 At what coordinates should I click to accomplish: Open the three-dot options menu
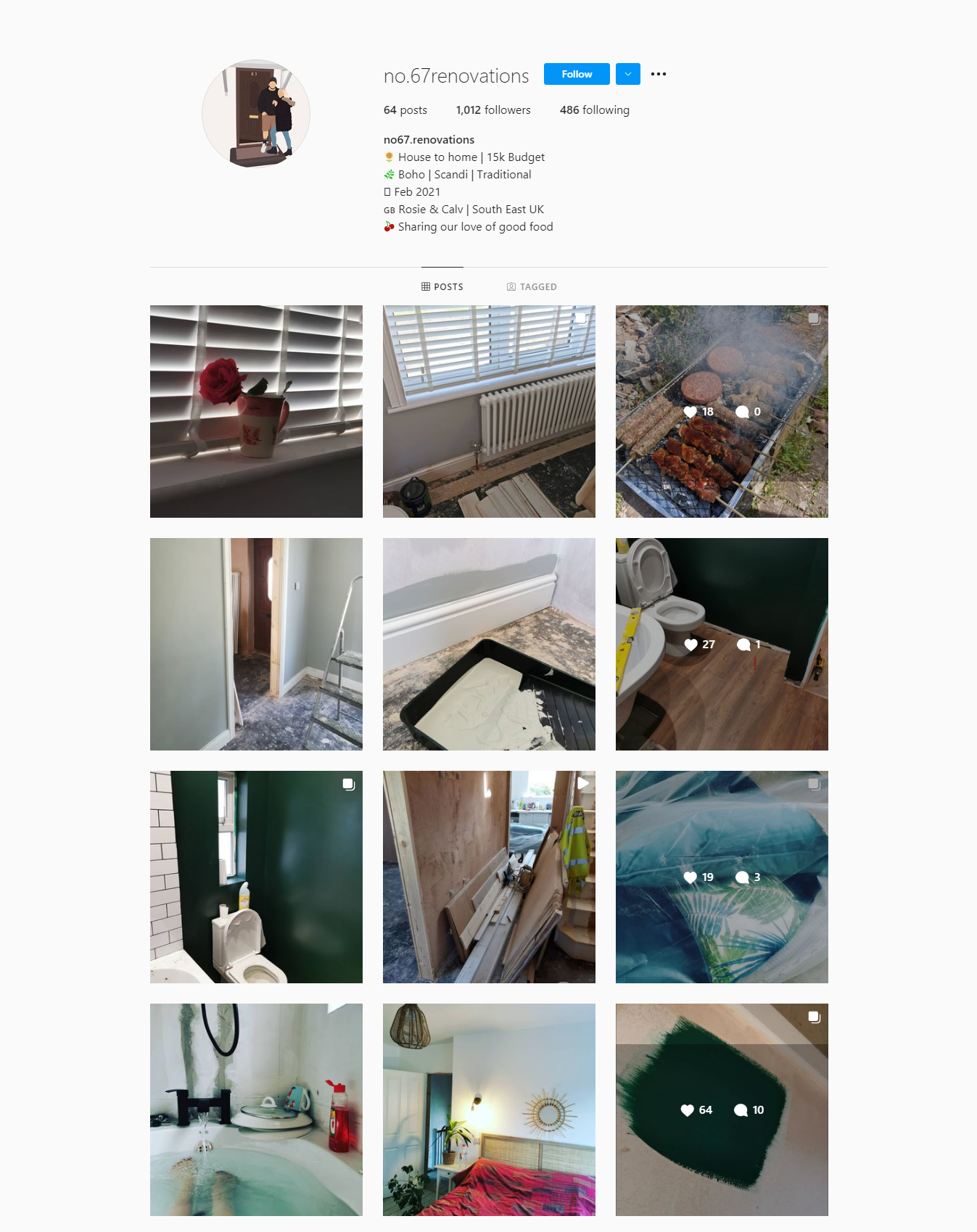[658, 74]
